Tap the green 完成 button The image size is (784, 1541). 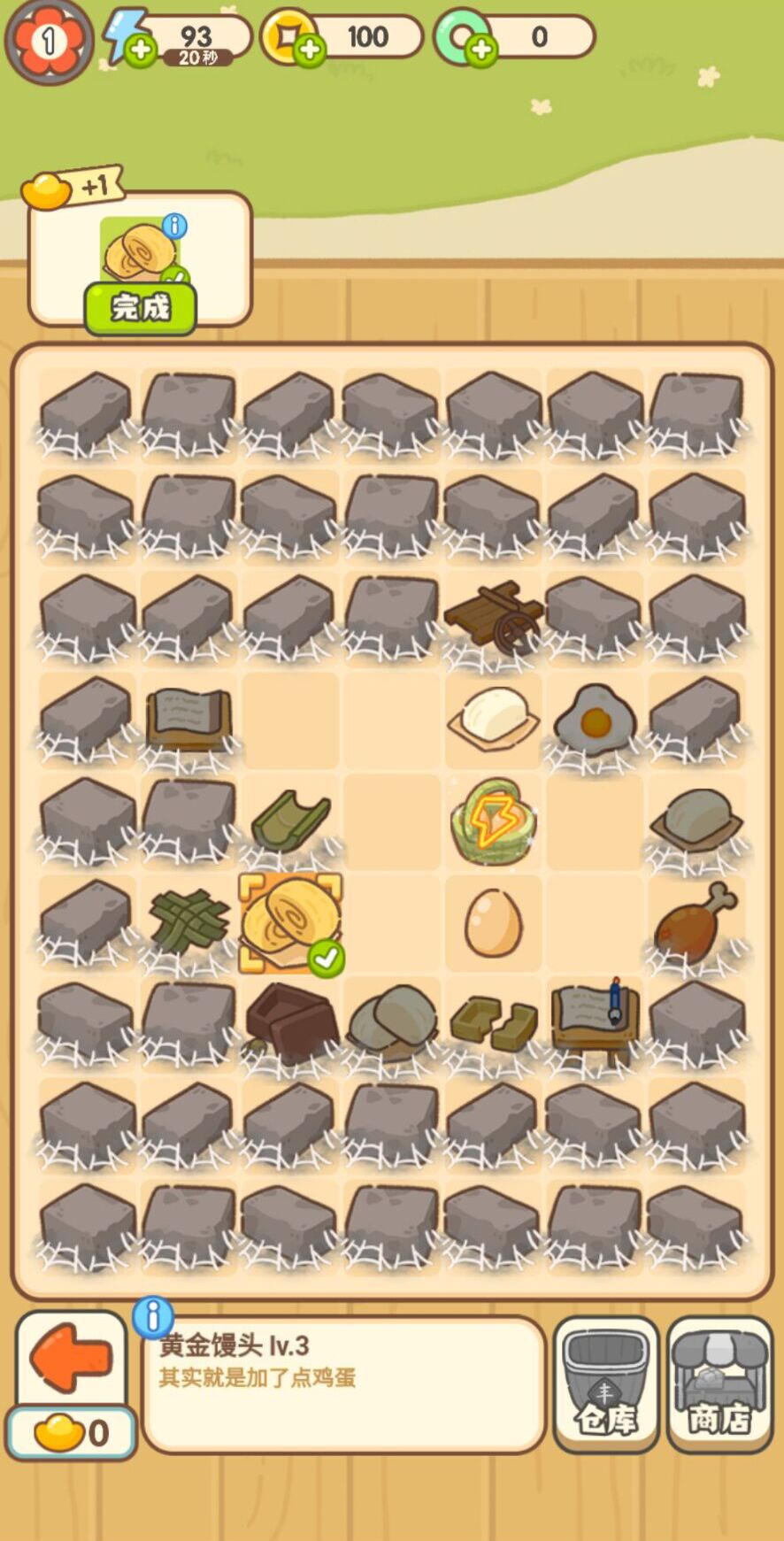click(x=140, y=308)
